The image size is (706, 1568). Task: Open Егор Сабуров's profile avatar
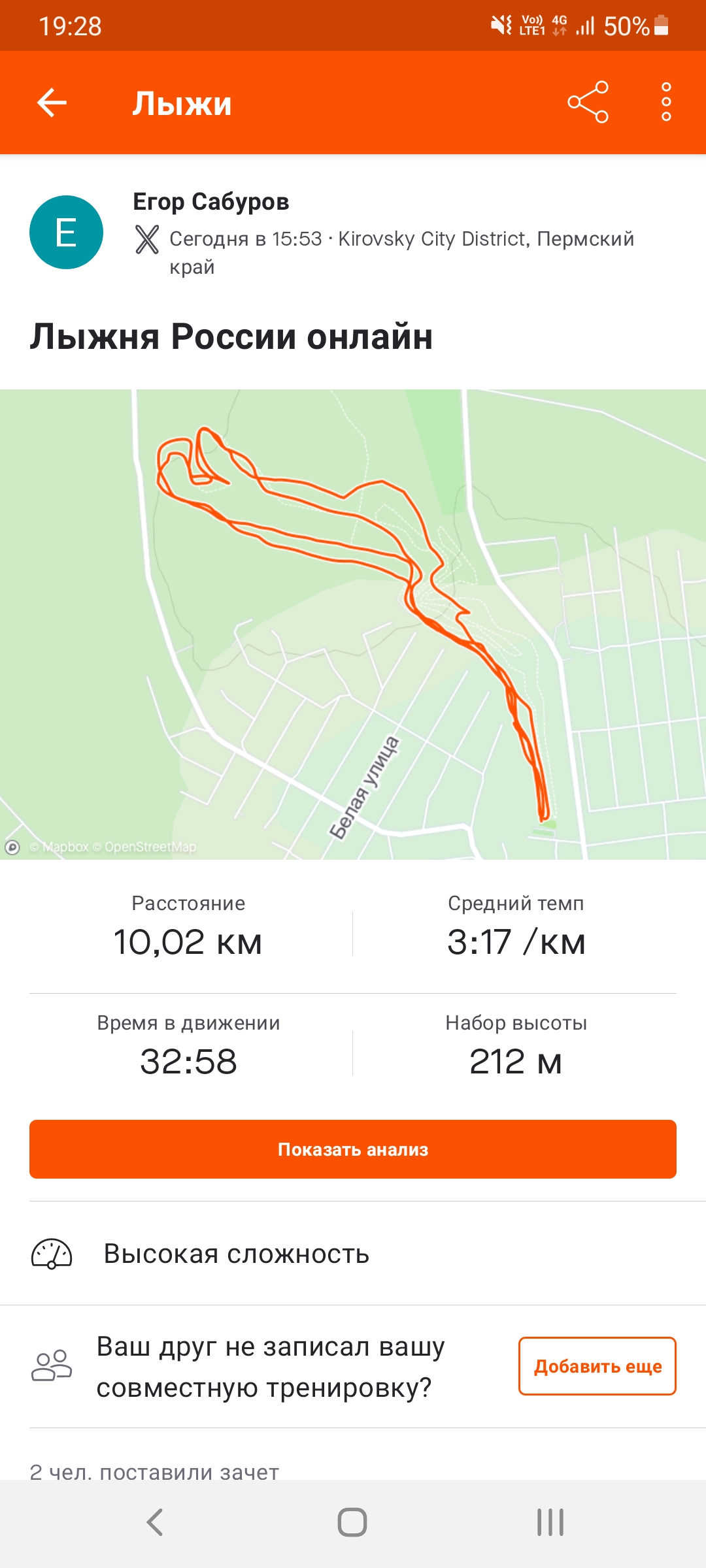(x=66, y=232)
